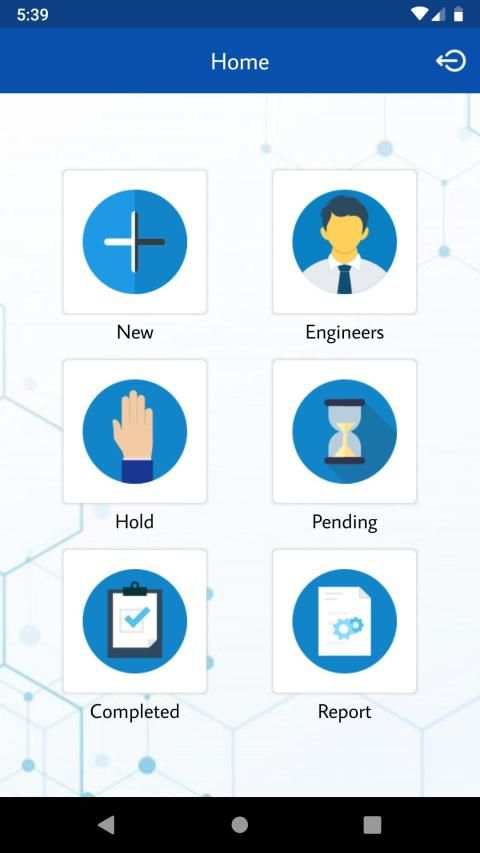Go back using the system back button
Image resolution: width=480 pixels, height=853 pixels.
pyautogui.click(x=107, y=825)
